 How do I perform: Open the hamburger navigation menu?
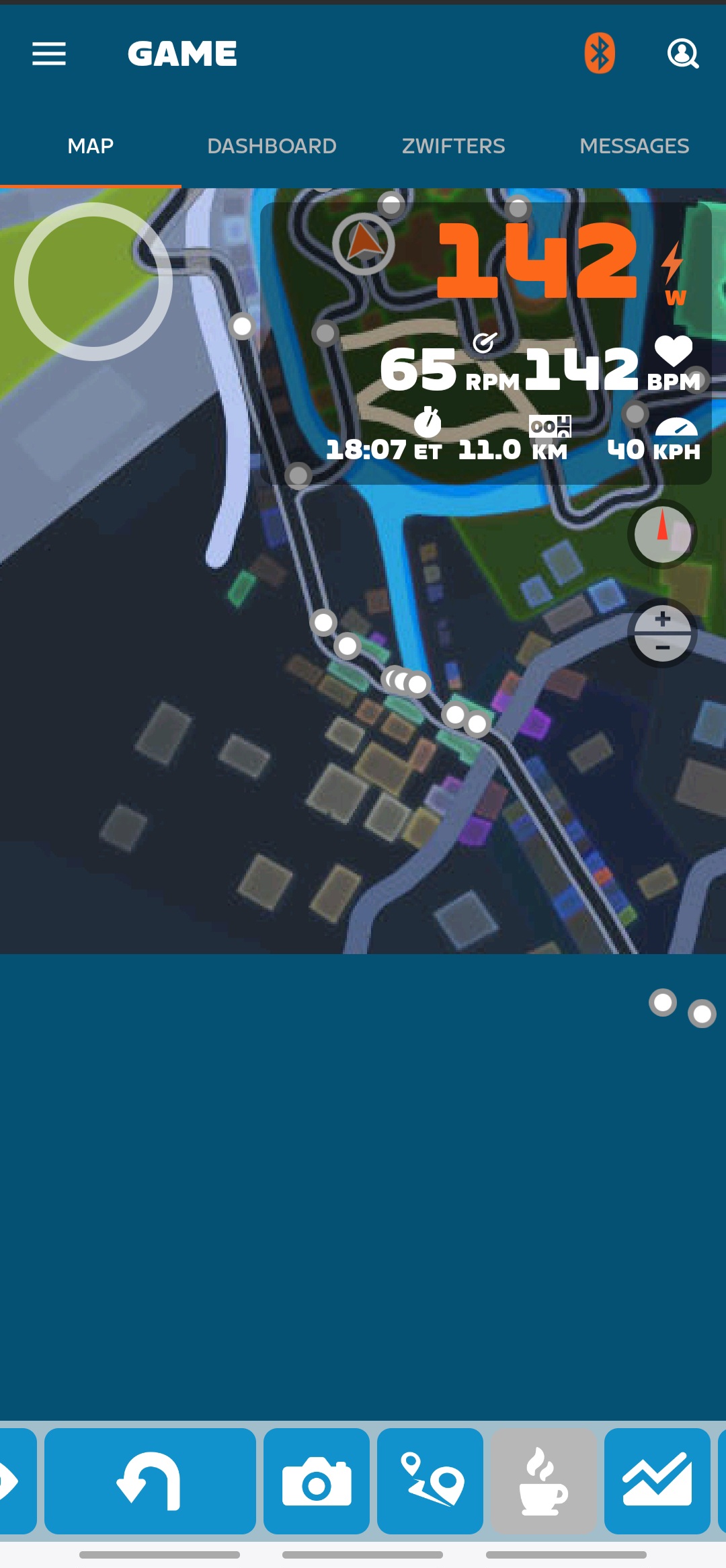tap(49, 54)
